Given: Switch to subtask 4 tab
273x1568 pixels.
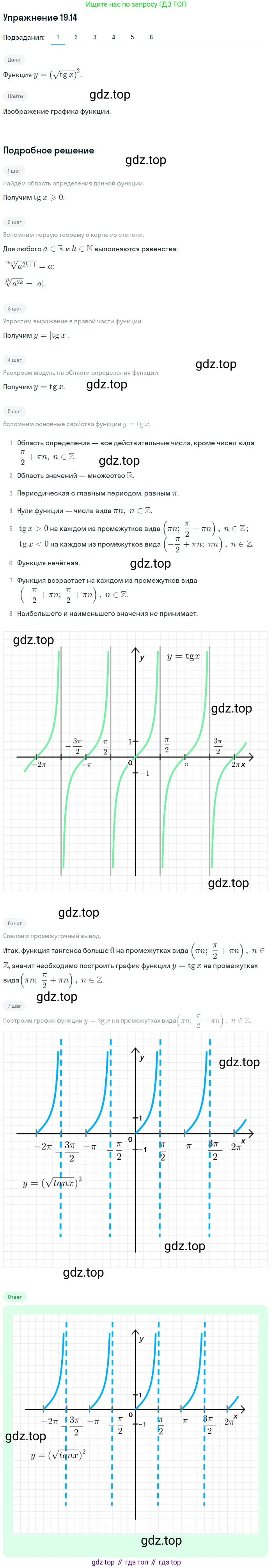Looking at the screenshot, I should point(113,37).
